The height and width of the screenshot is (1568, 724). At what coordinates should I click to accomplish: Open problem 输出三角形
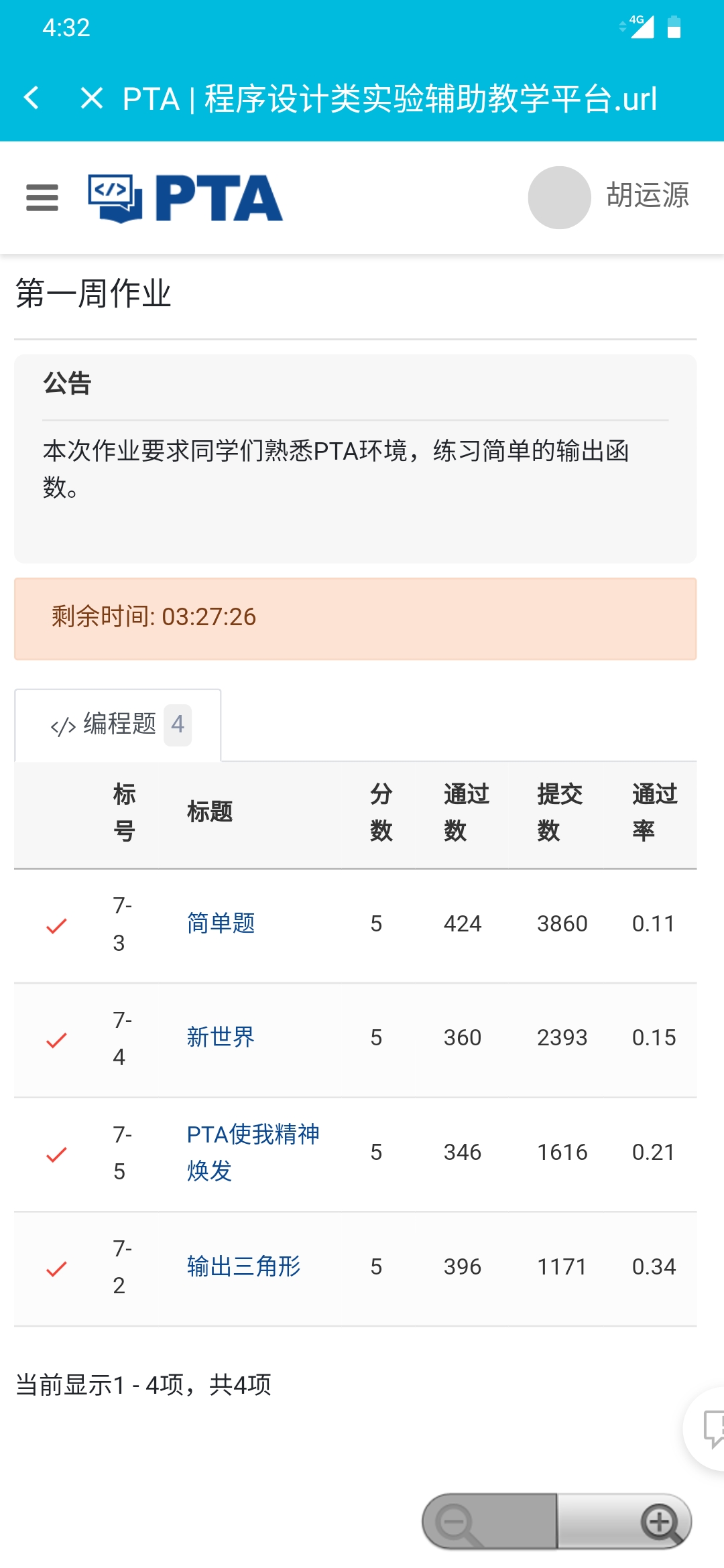coord(243,1266)
